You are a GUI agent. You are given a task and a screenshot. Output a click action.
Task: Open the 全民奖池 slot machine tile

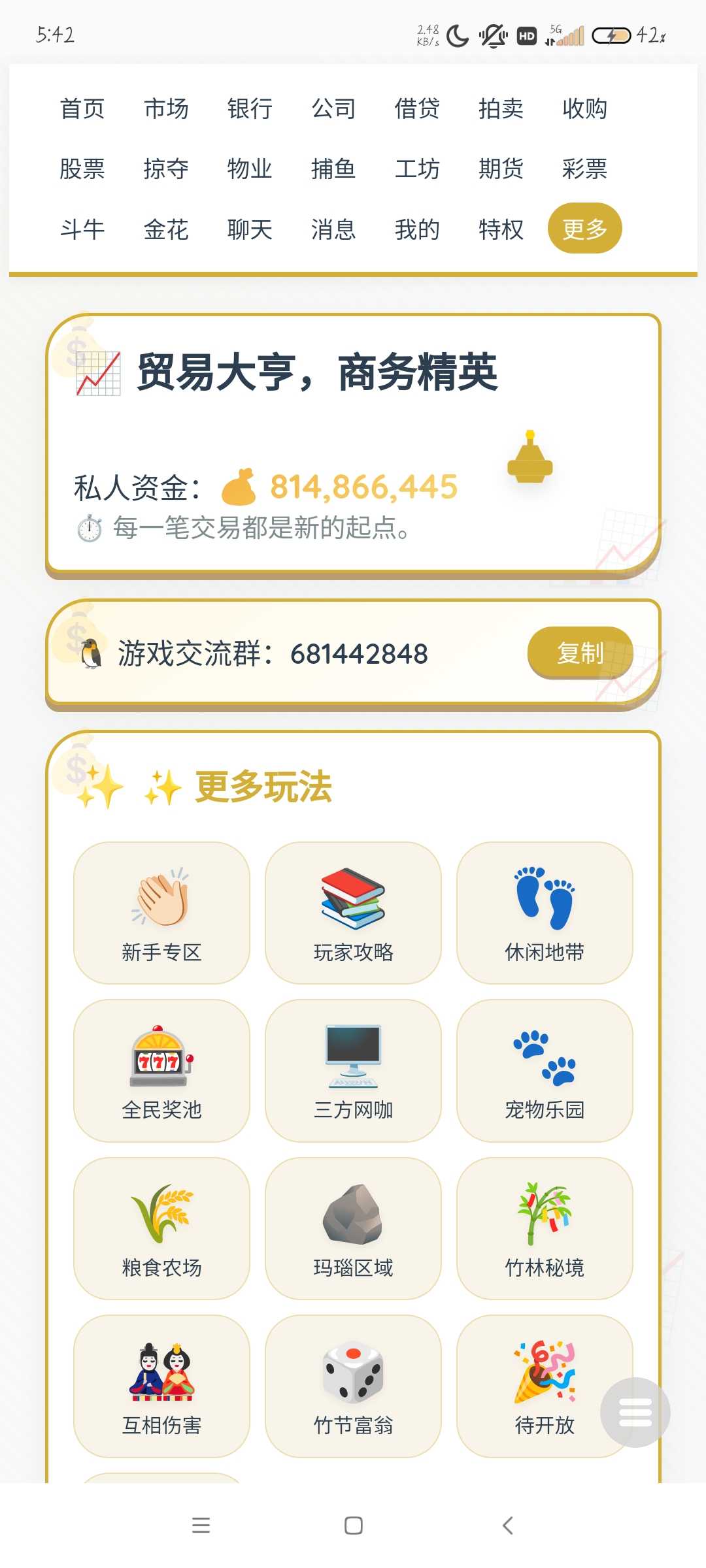pyautogui.click(x=161, y=1071)
